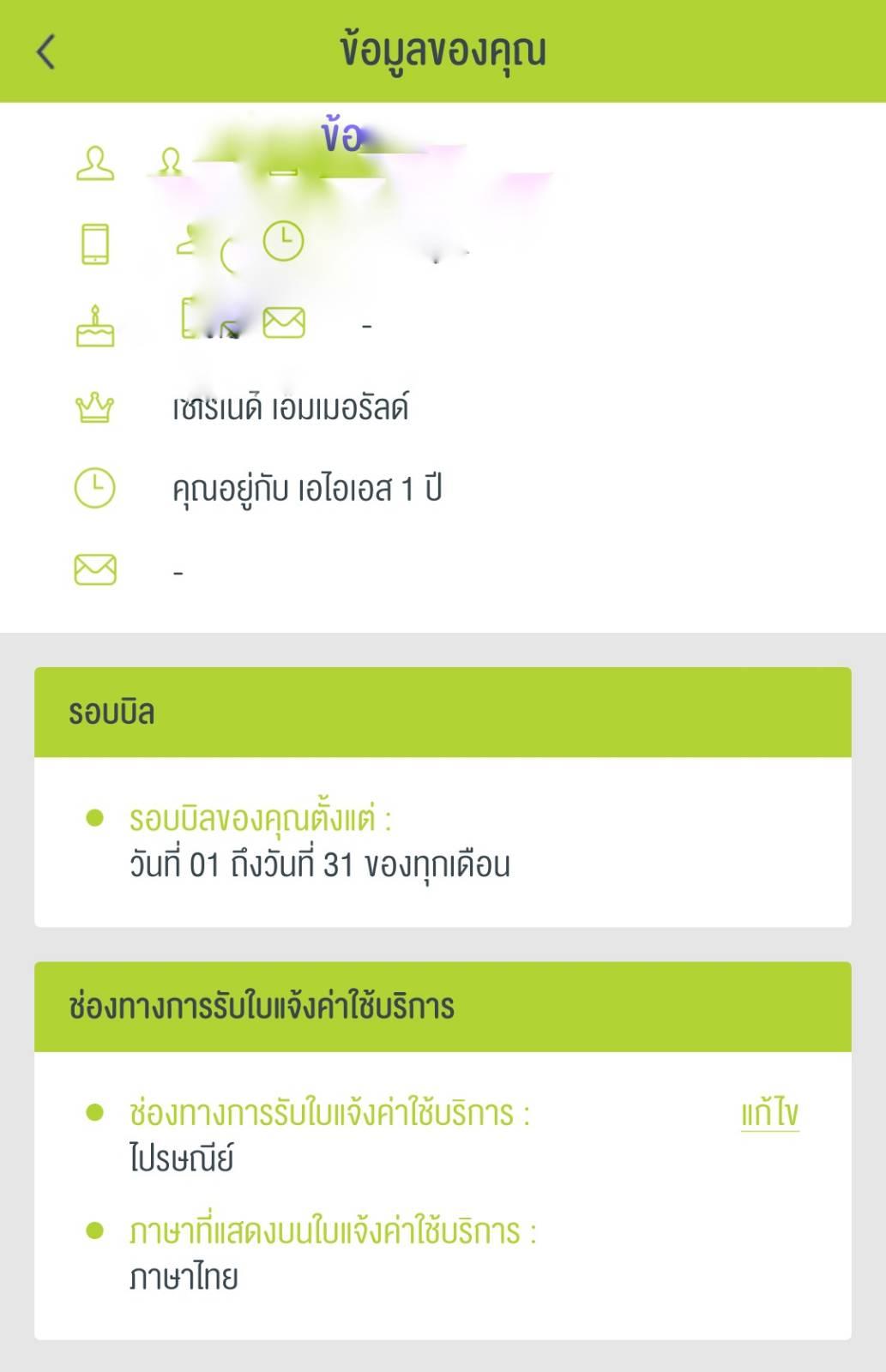886x1372 pixels.
Task: Go back using the top-left arrow
Action: pyautogui.click(x=46, y=51)
